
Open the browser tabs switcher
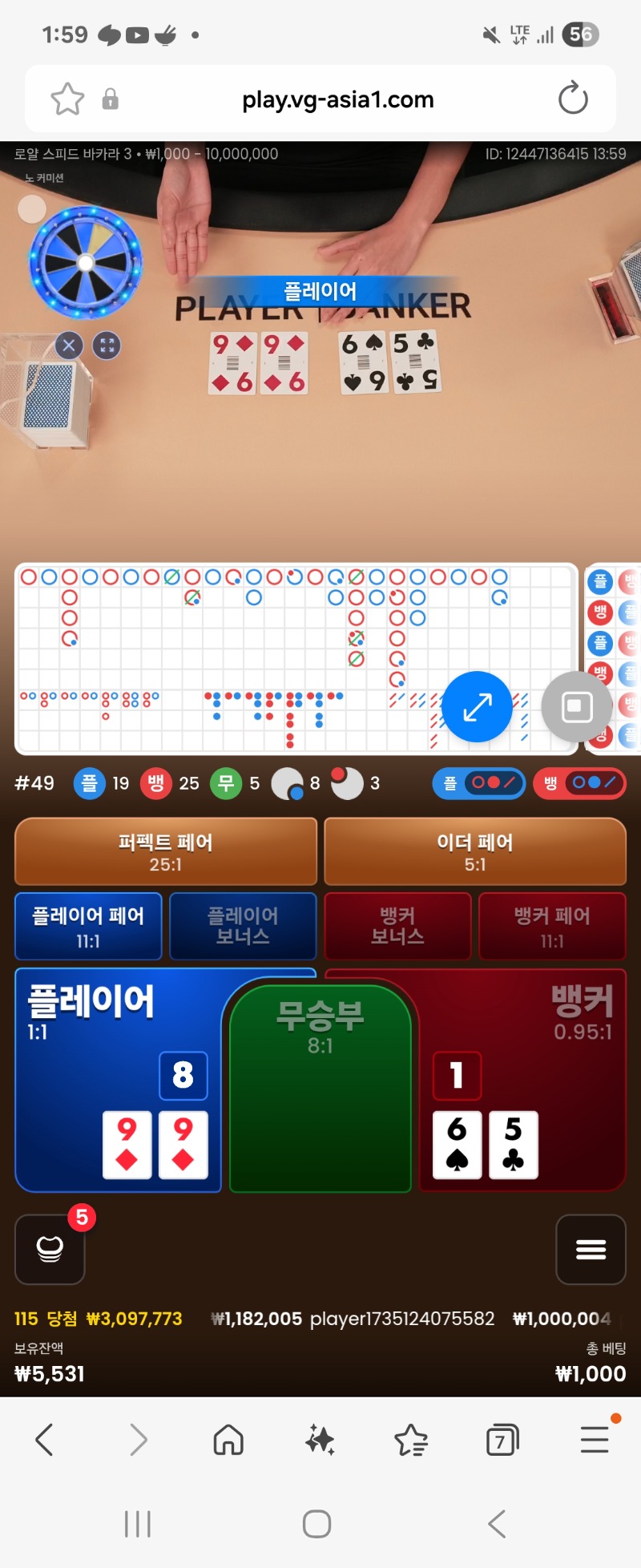tap(502, 1441)
